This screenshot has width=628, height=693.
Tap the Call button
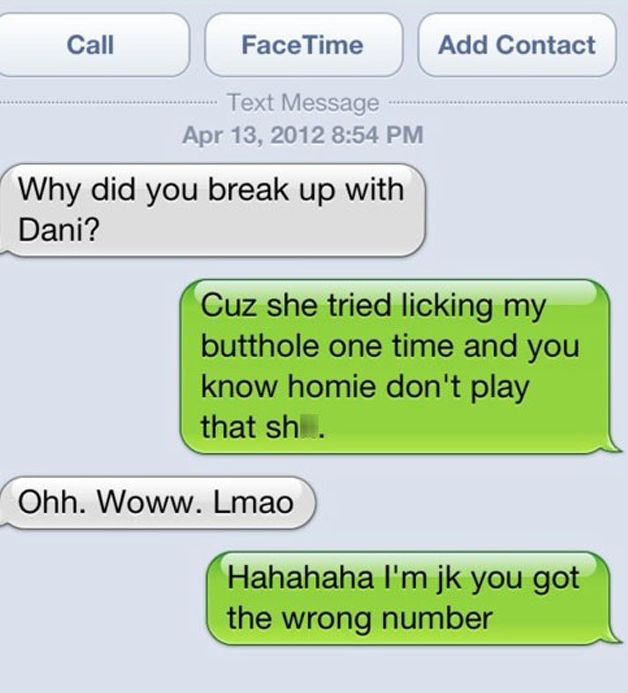tap(92, 45)
